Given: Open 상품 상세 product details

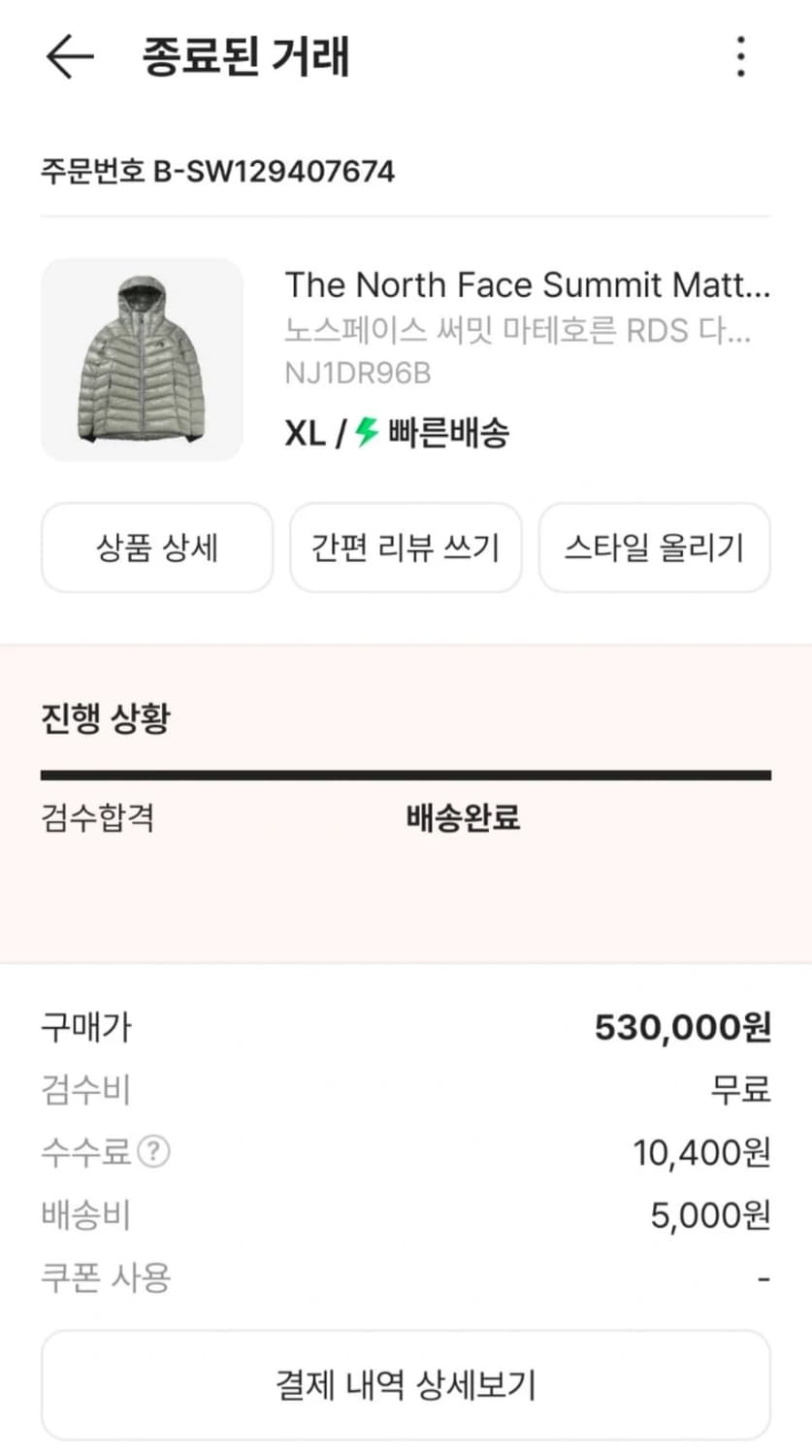Looking at the screenshot, I should tap(156, 547).
